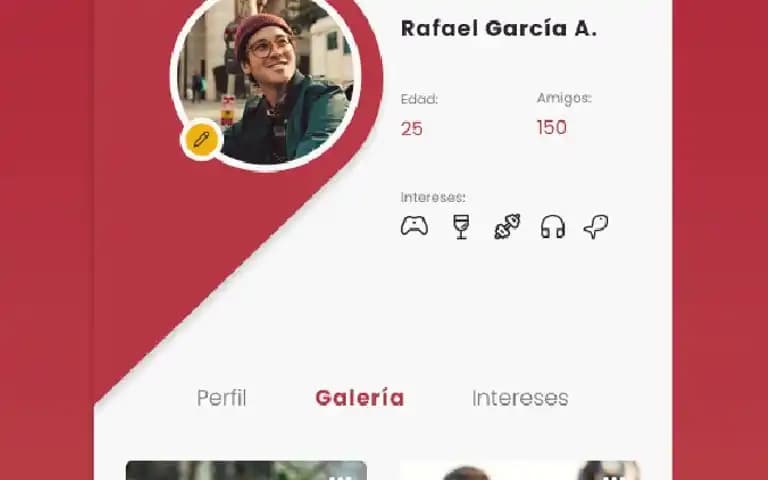
Task: Tap the yellow edit pencil on profile photo
Action: point(200,139)
